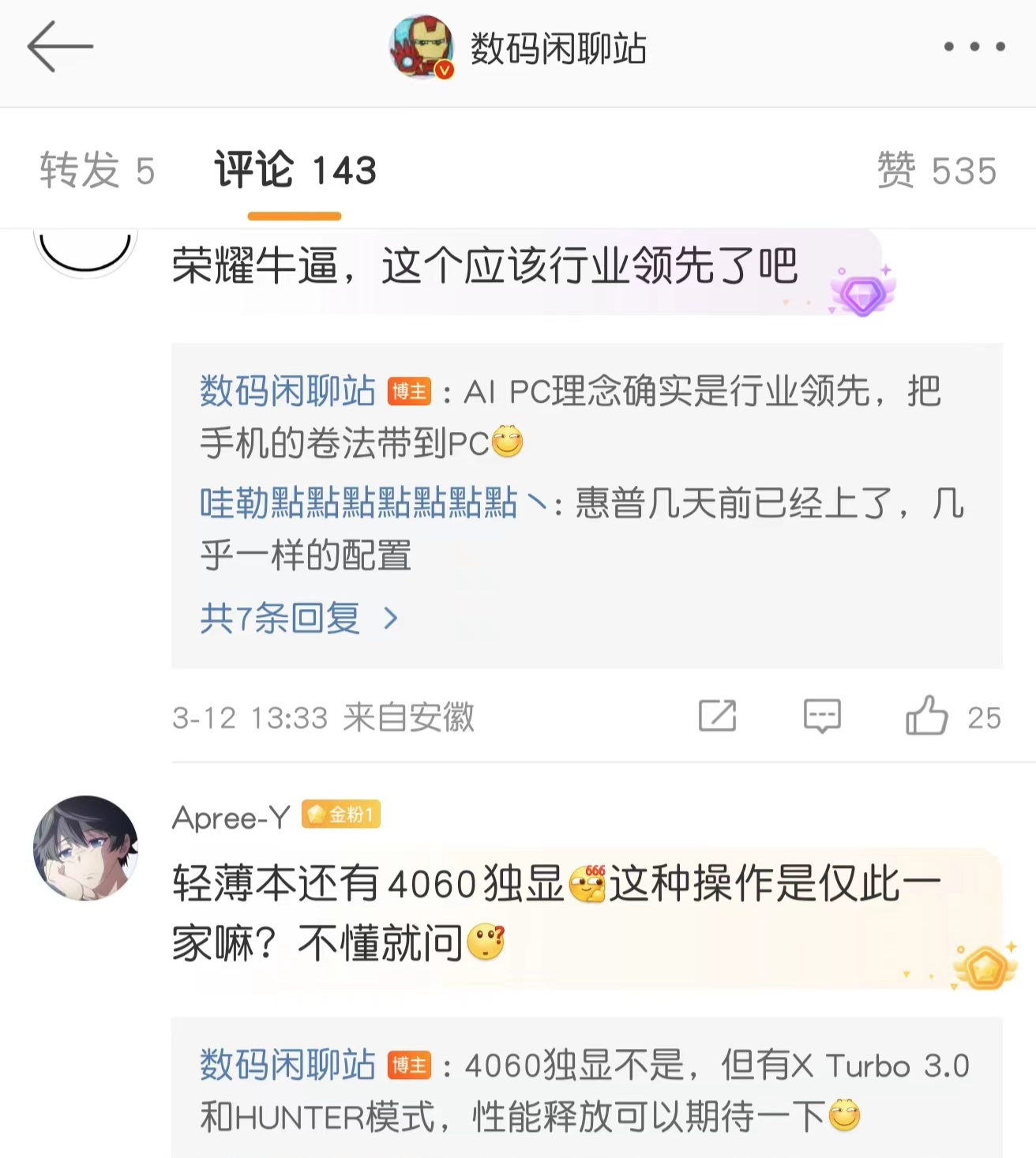Open 哇勒點點點點點點點 user profile link
Image resolution: width=1036 pixels, height=1158 pixels.
358,502
